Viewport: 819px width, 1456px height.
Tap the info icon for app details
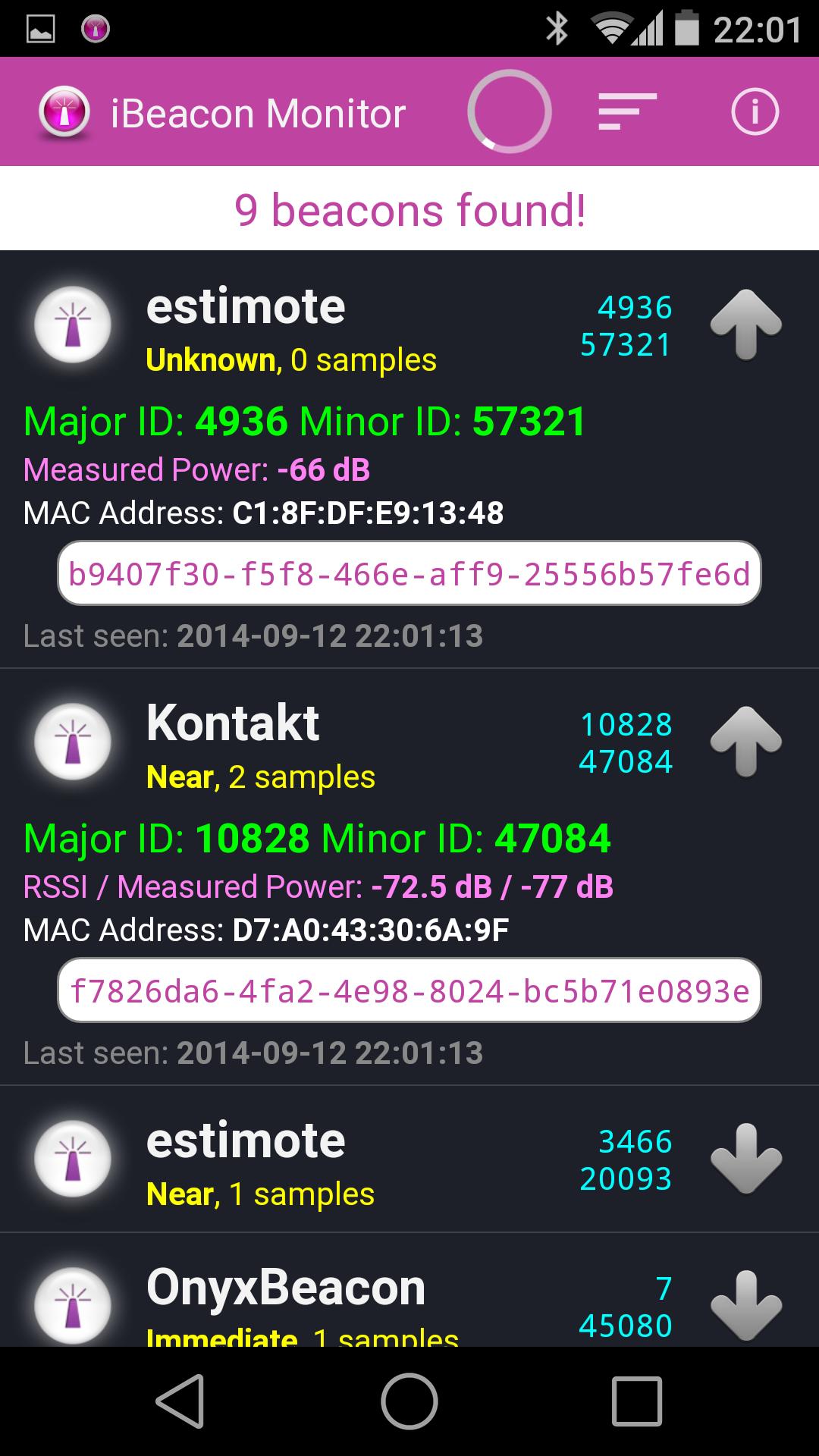pos(755,112)
